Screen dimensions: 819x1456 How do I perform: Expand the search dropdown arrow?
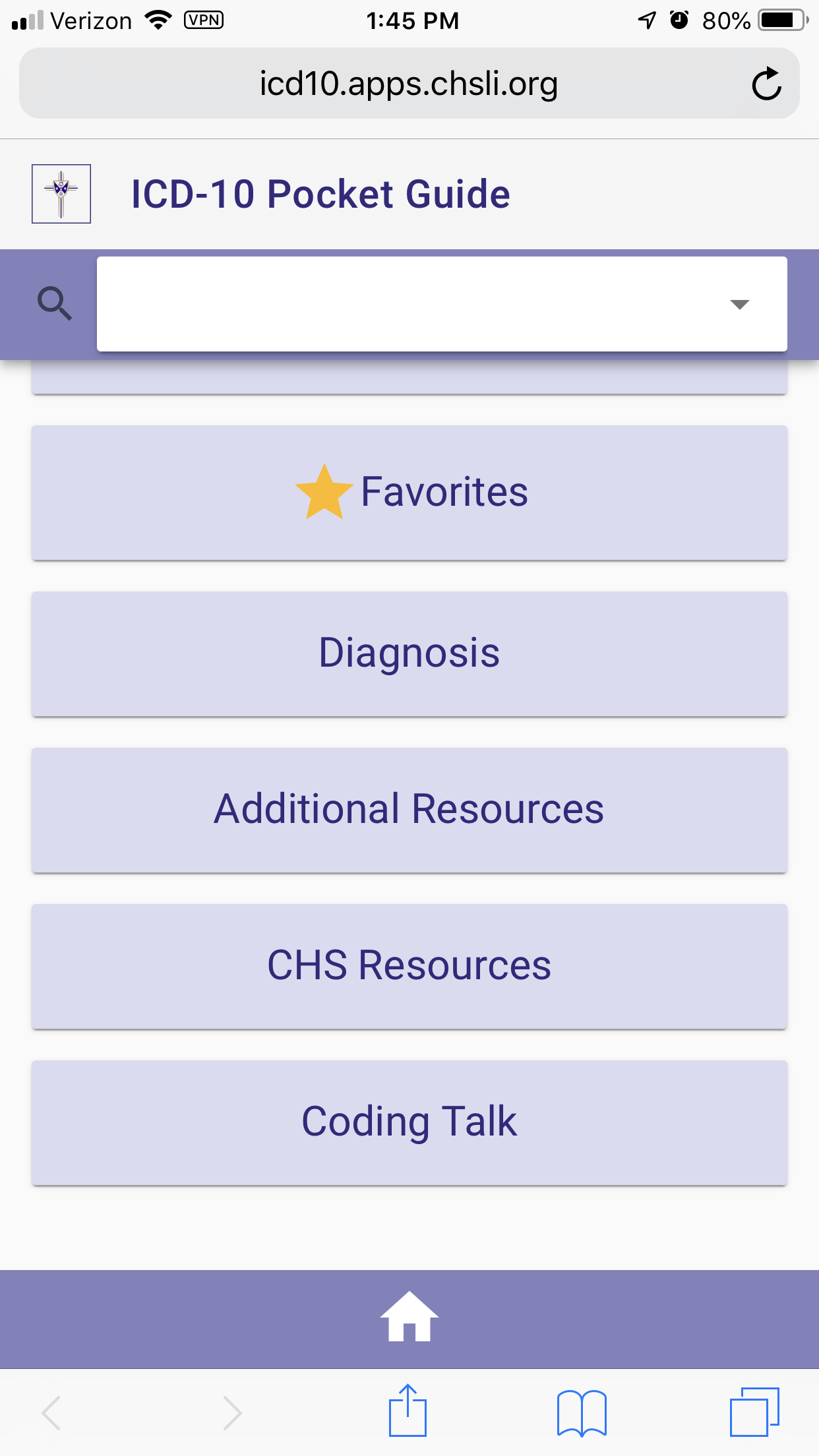tap(740, 304)
